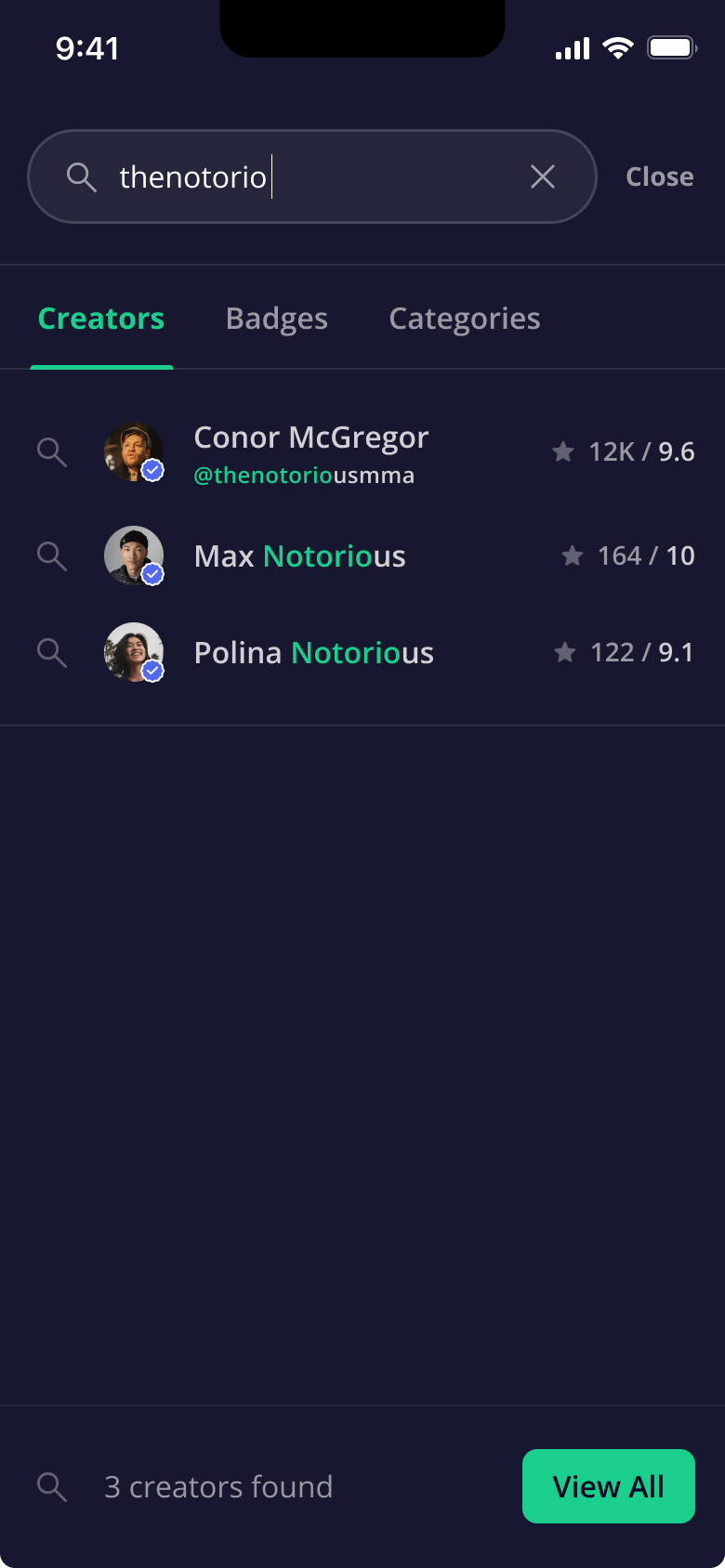Open Conor McGregor's creator result

(x=310, y=452)
